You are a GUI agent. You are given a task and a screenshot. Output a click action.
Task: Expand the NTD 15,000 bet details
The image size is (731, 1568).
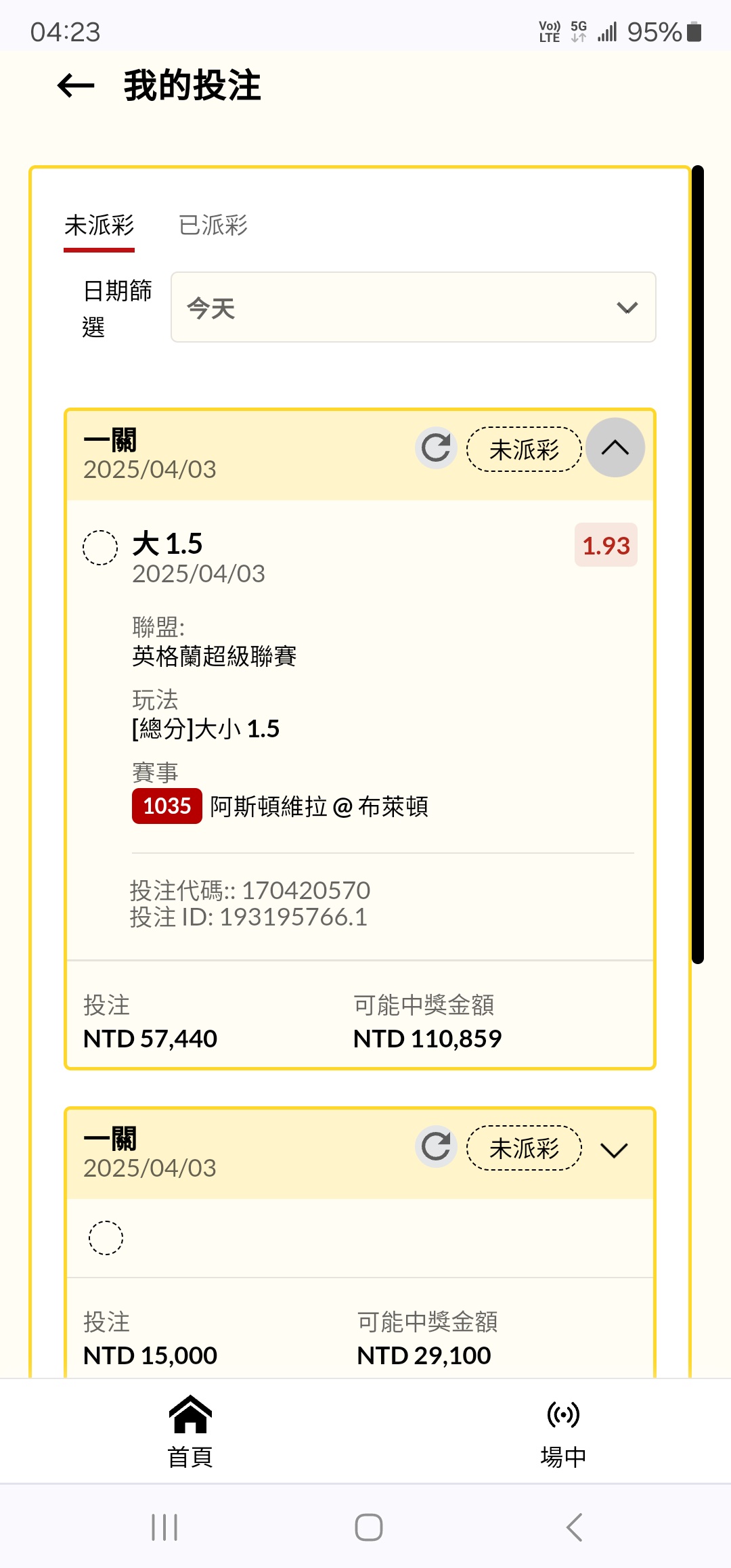[x=615, y=1149]
